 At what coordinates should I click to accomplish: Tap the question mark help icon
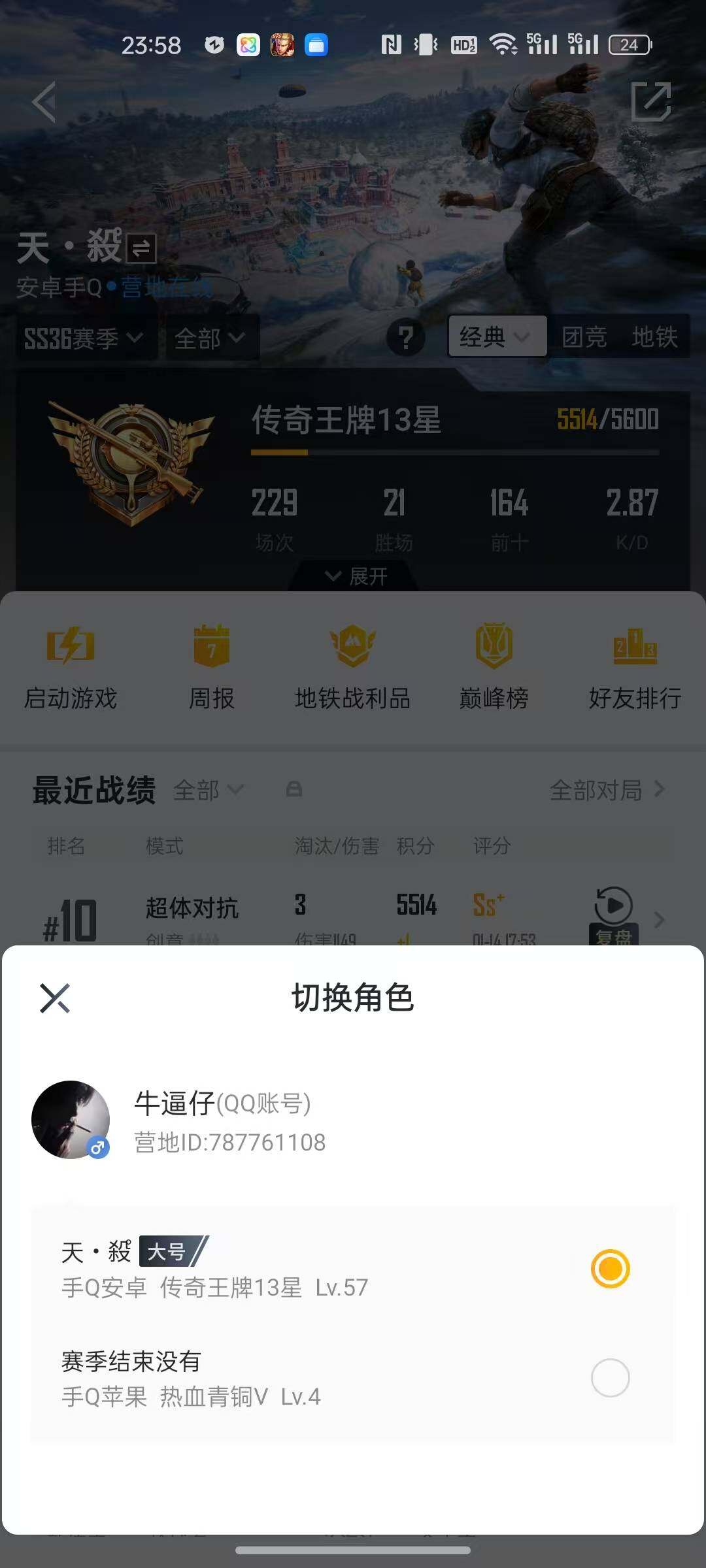[407, 336]
